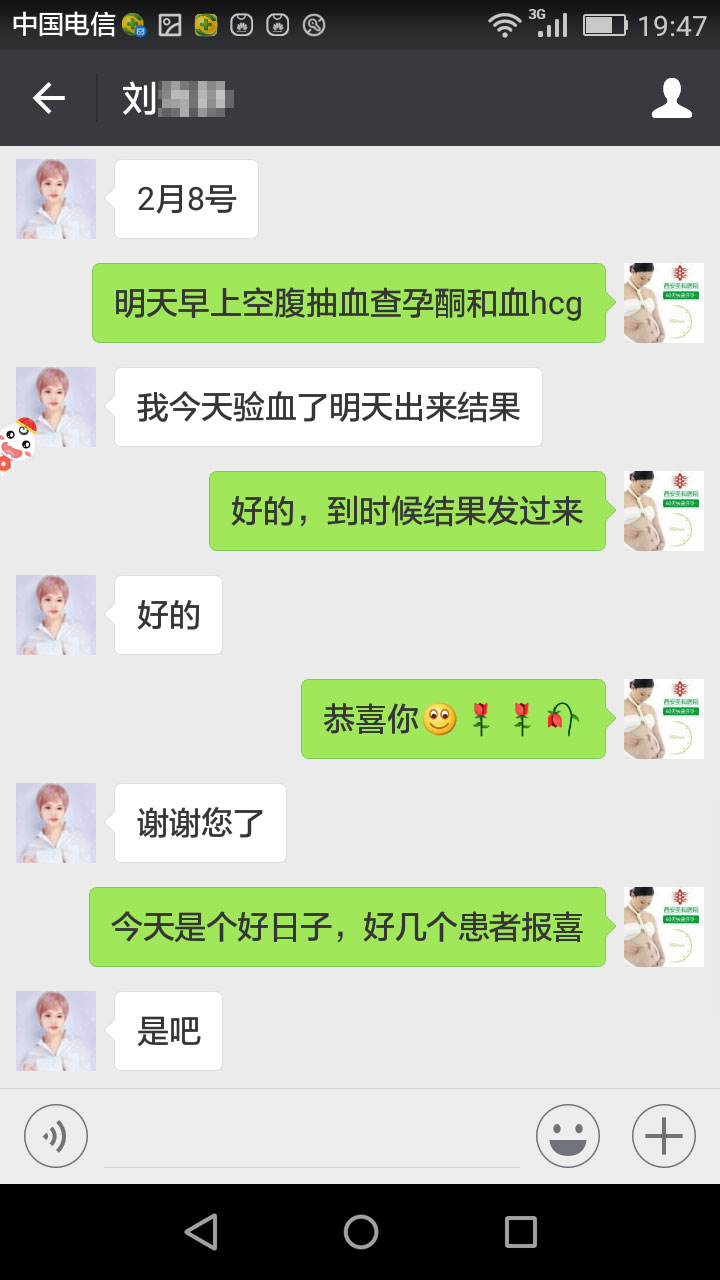This screenshot has height=1280, width=720.
Task: Open the message '2月8号'
Action: pyautogui.click(x=185, y=198)
